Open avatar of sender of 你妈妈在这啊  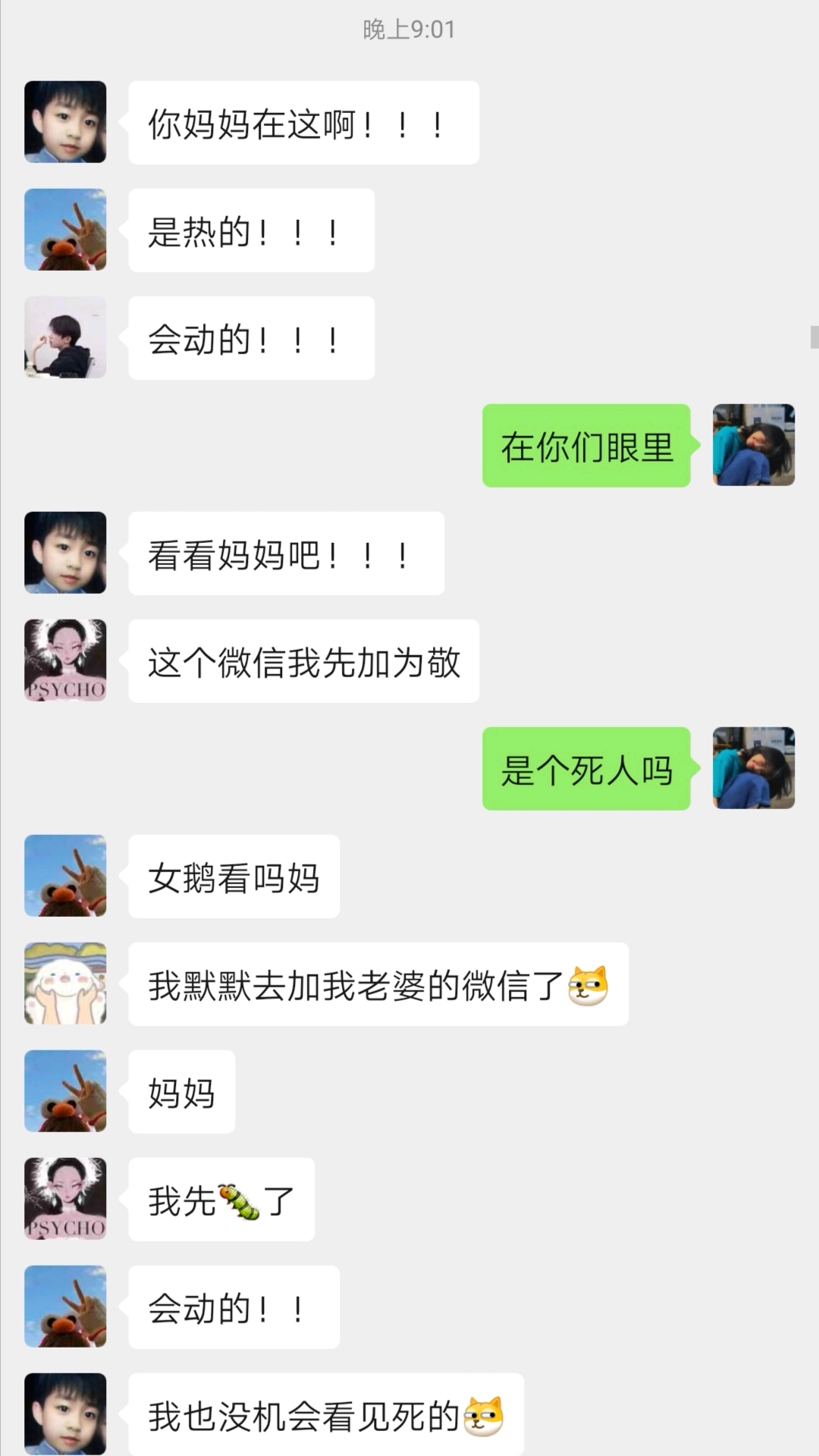point(65,122)
